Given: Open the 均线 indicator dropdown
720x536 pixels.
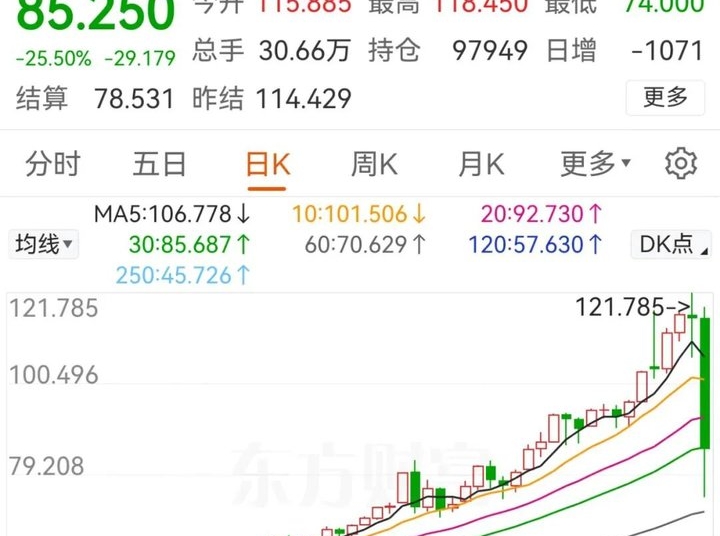Looking at the screenshot, I should (x=44, y=244).
